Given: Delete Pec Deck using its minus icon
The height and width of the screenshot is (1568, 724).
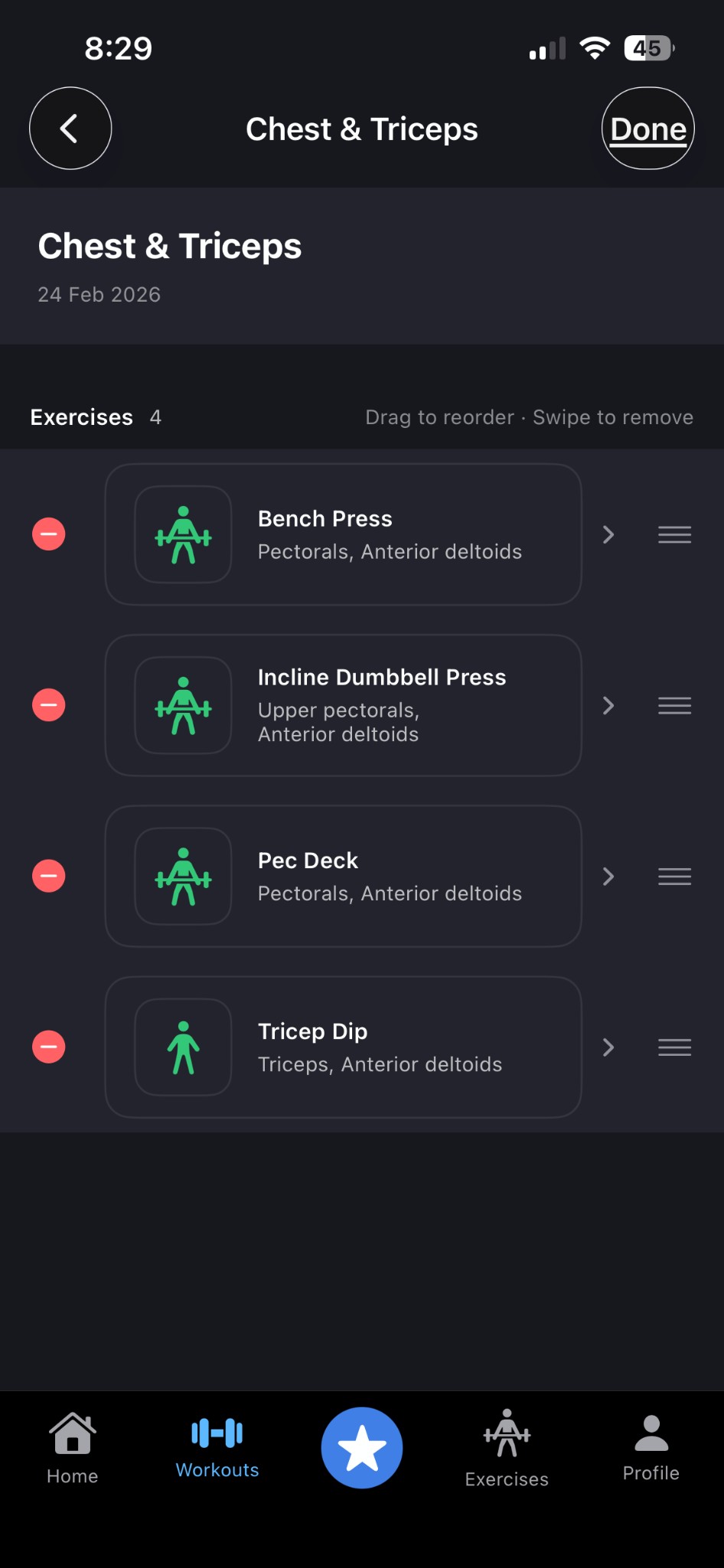Looking at the screenshot, I should tap(49, 876).
